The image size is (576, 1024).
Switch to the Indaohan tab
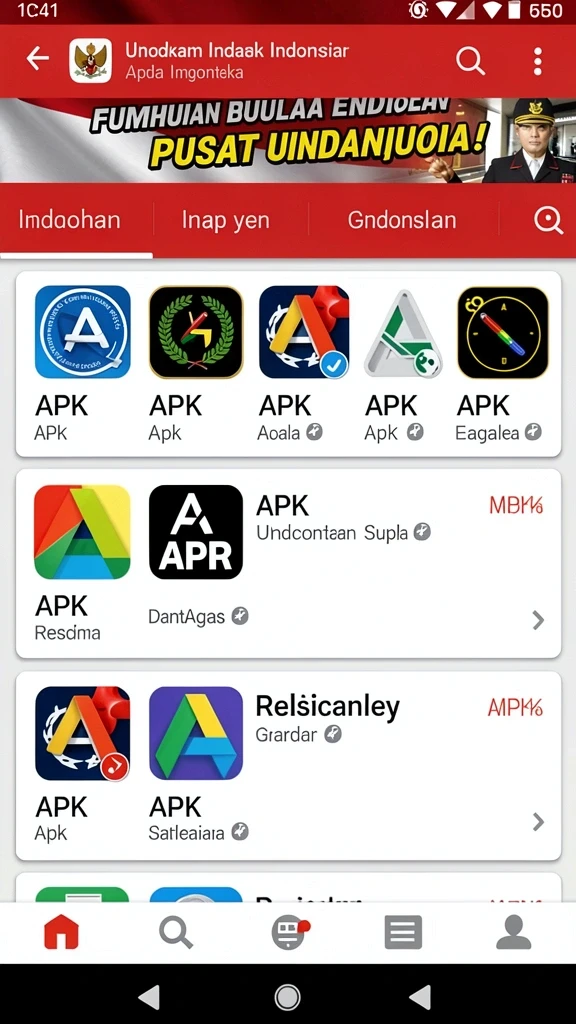click(x=69, y=220)
